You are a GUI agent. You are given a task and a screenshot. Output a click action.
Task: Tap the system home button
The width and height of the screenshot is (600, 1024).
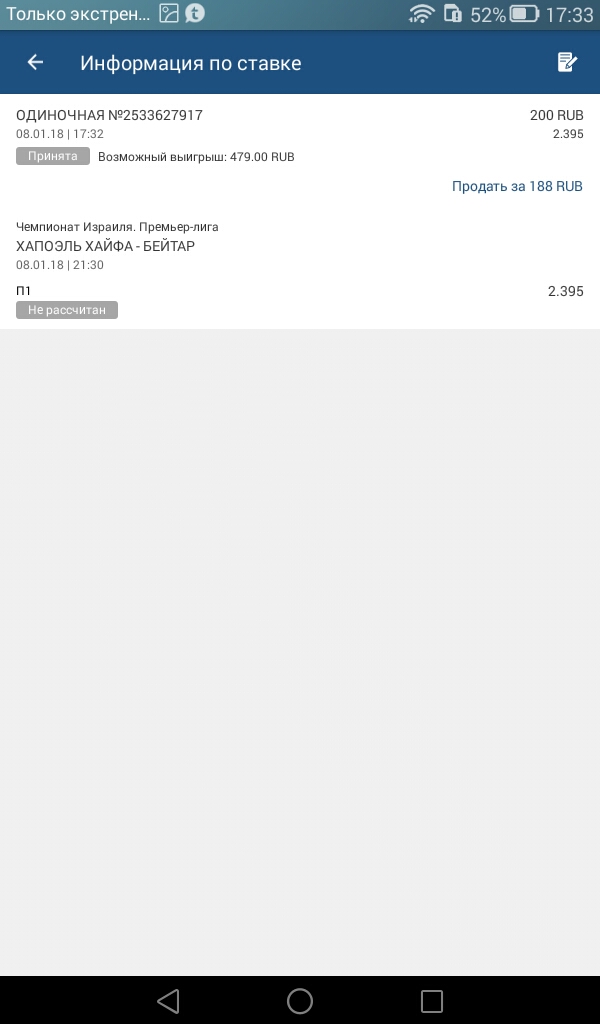click(x=300, y=1000)
